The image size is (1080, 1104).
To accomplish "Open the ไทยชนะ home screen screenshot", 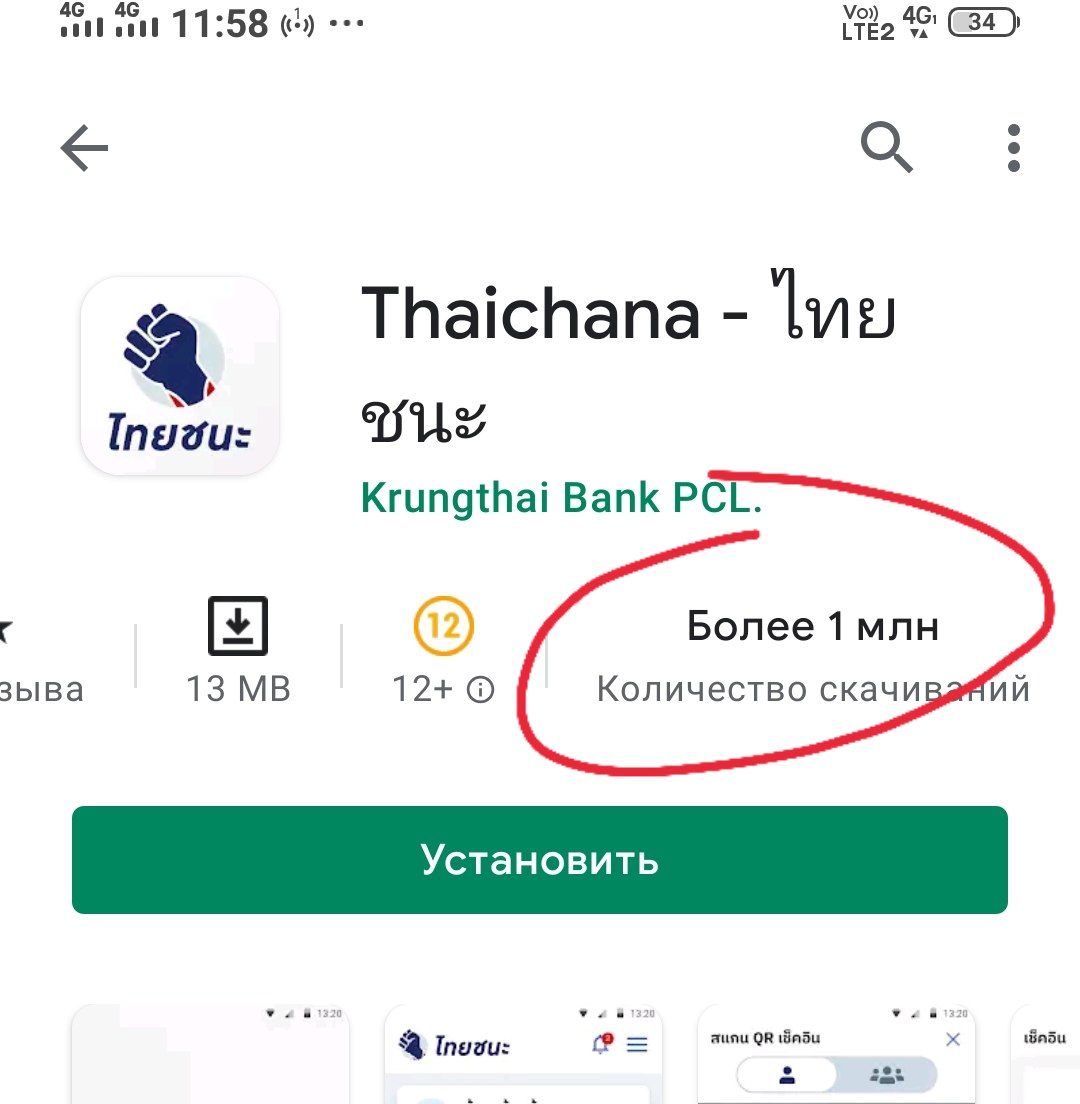I will click(x=523, y=1055).
